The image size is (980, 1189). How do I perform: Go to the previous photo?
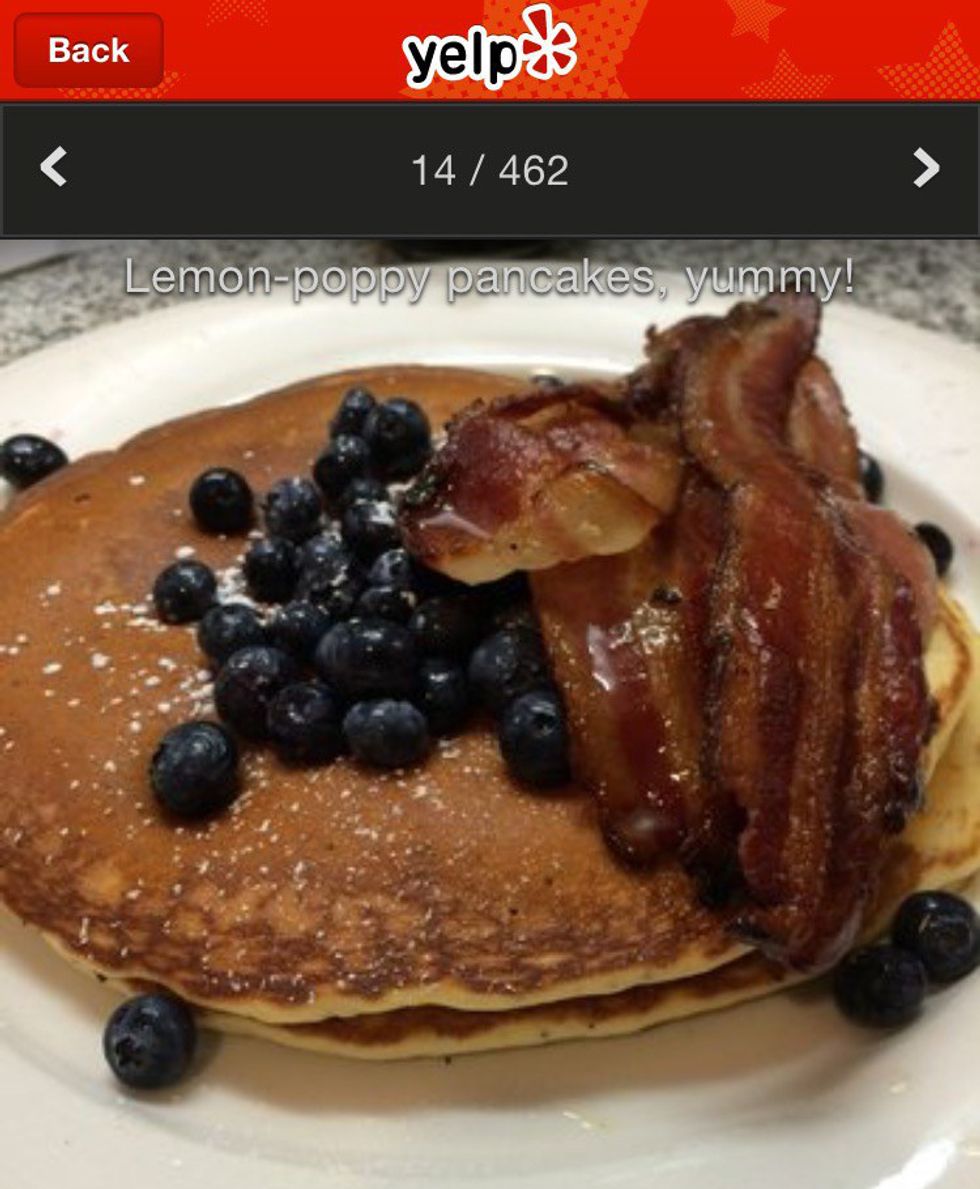coord(53,167)
